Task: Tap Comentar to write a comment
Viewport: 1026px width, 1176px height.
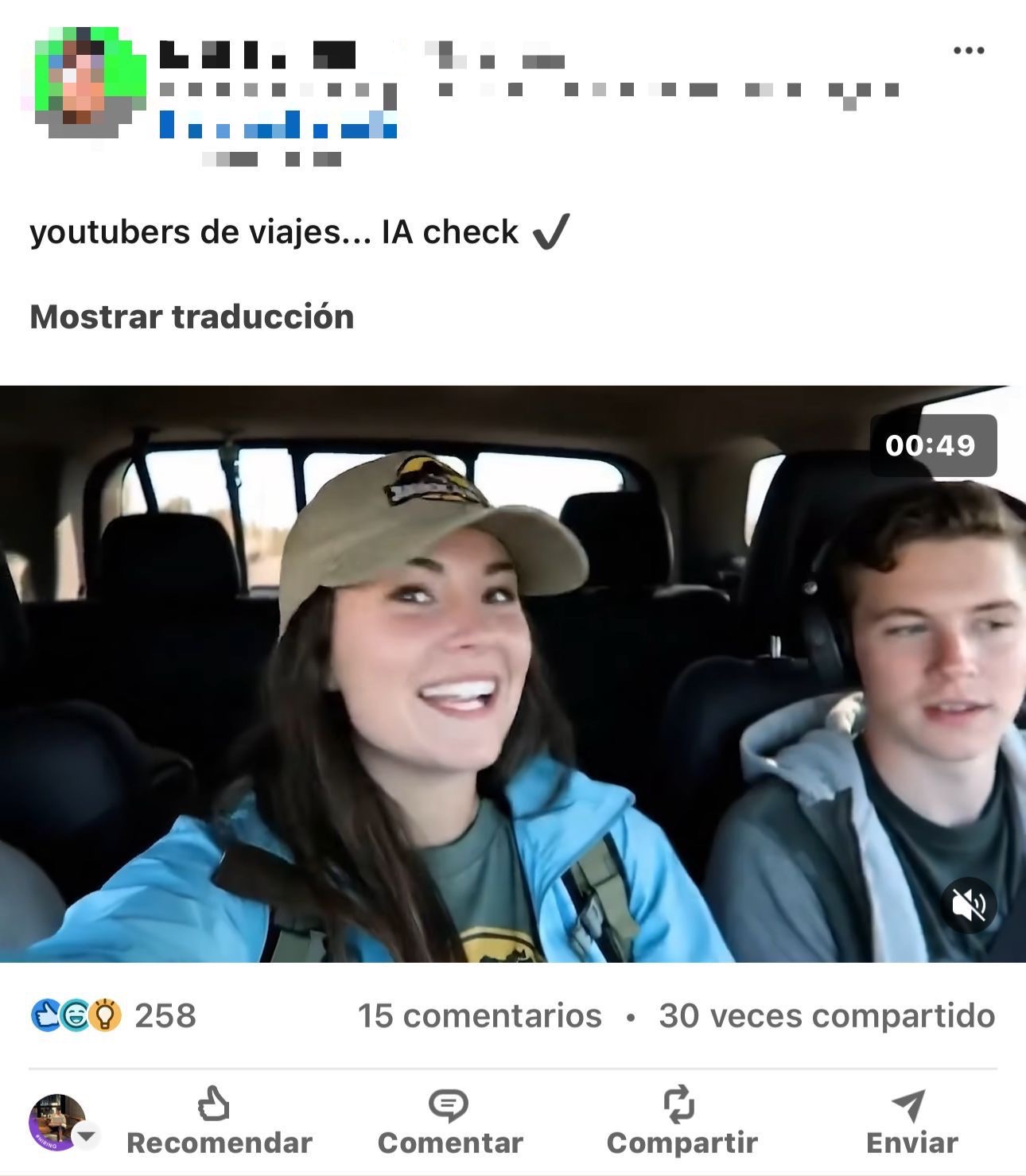Action: (x=450, y=1122)
